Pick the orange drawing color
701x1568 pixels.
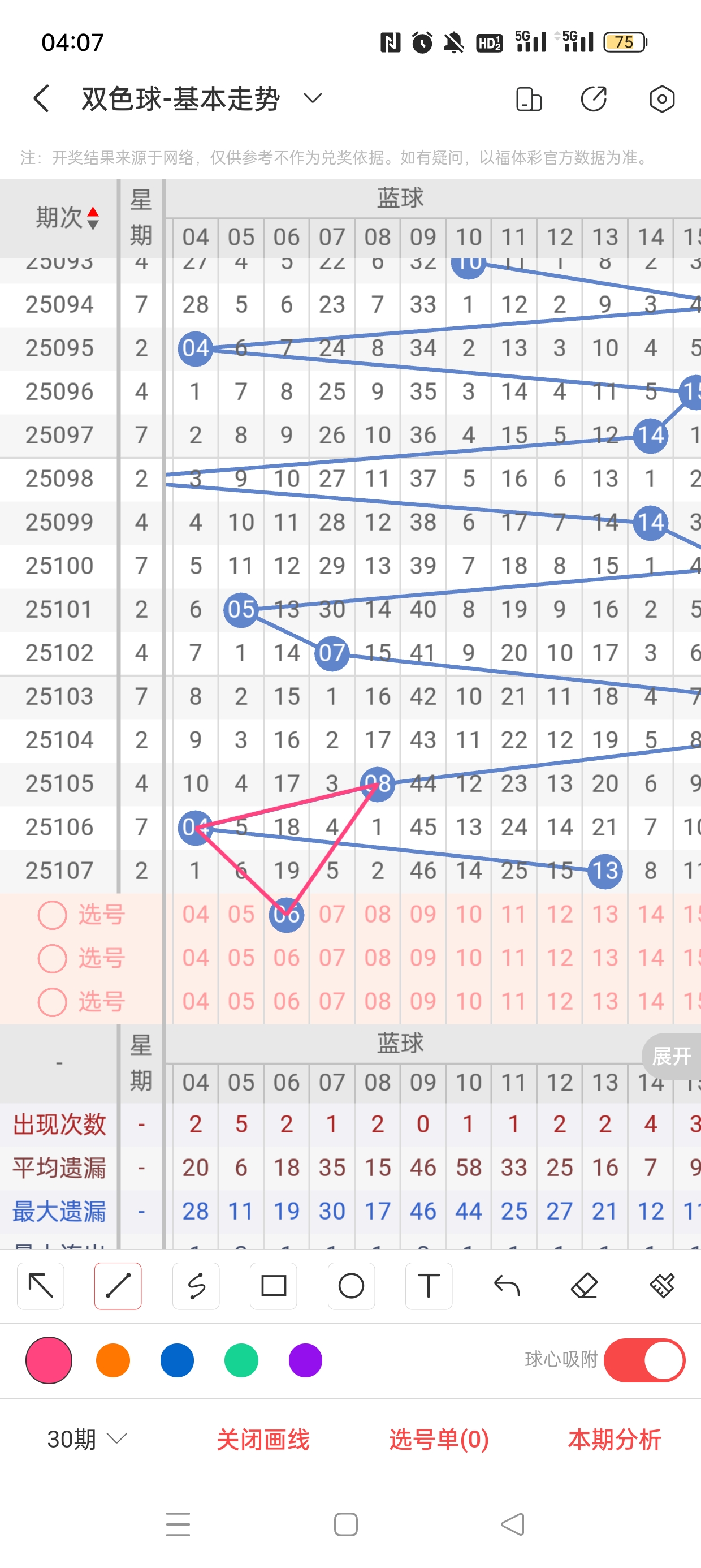(113, 1360)
